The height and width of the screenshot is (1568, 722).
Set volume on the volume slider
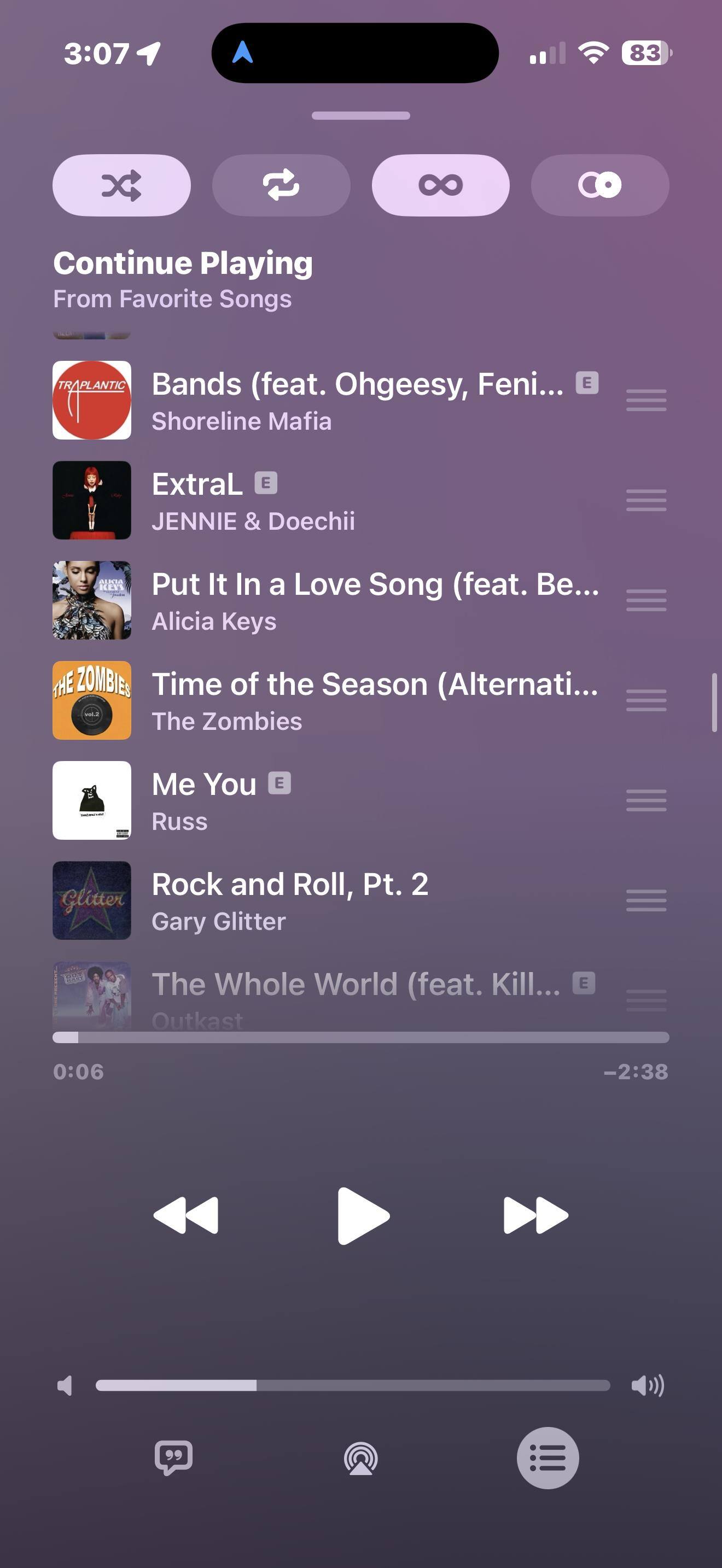(x=352, y=1386)
